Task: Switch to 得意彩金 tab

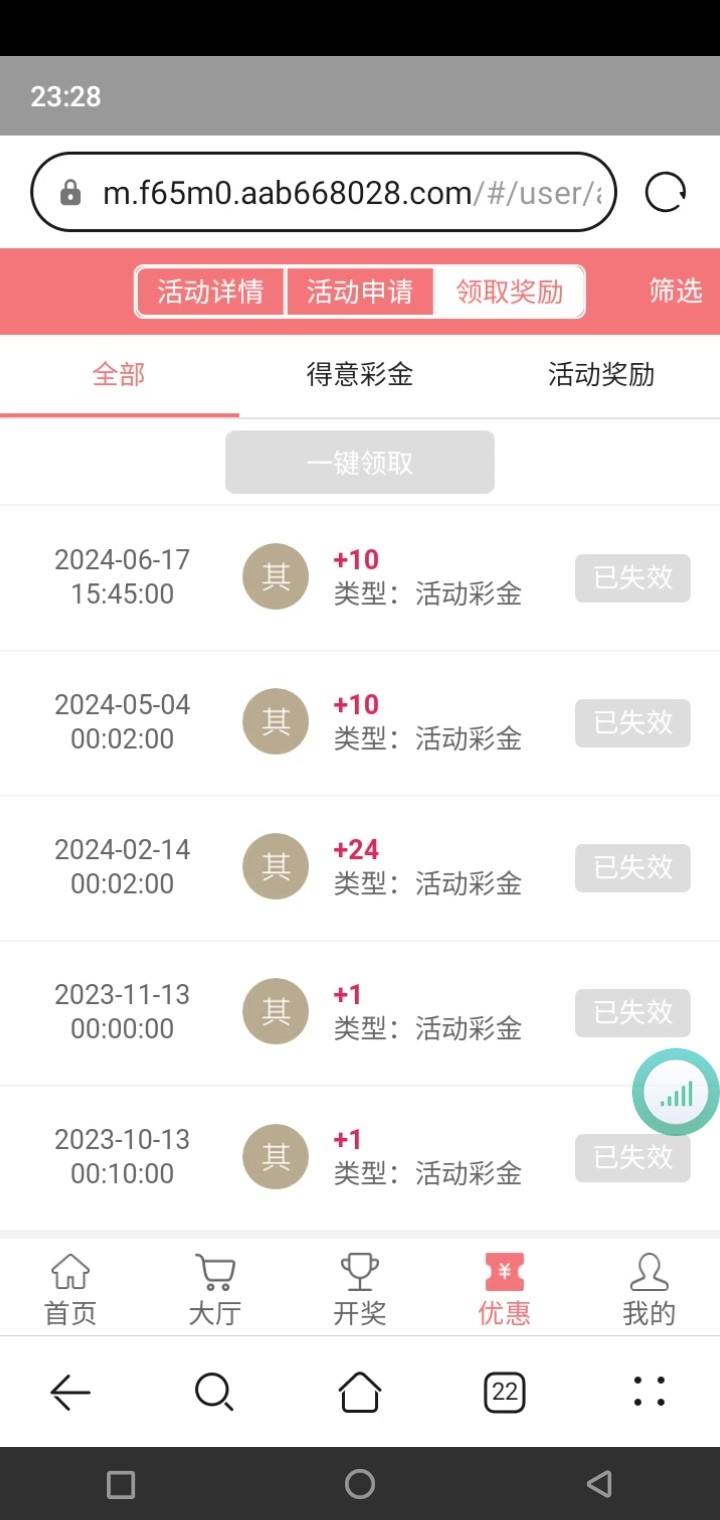Action: [x=360, y=375]
